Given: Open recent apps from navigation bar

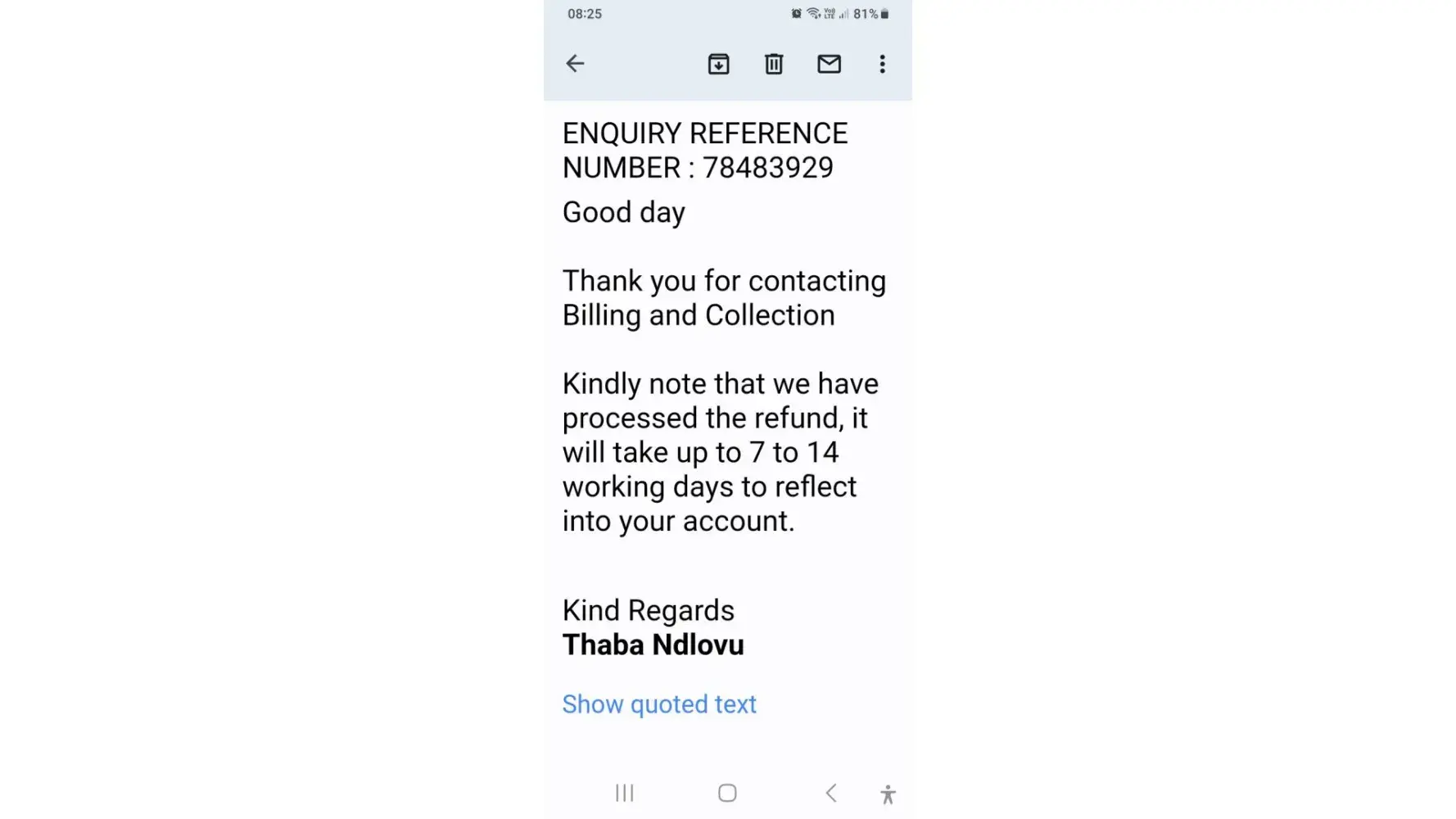Looking at the screenshot, I should coord(625,793).
